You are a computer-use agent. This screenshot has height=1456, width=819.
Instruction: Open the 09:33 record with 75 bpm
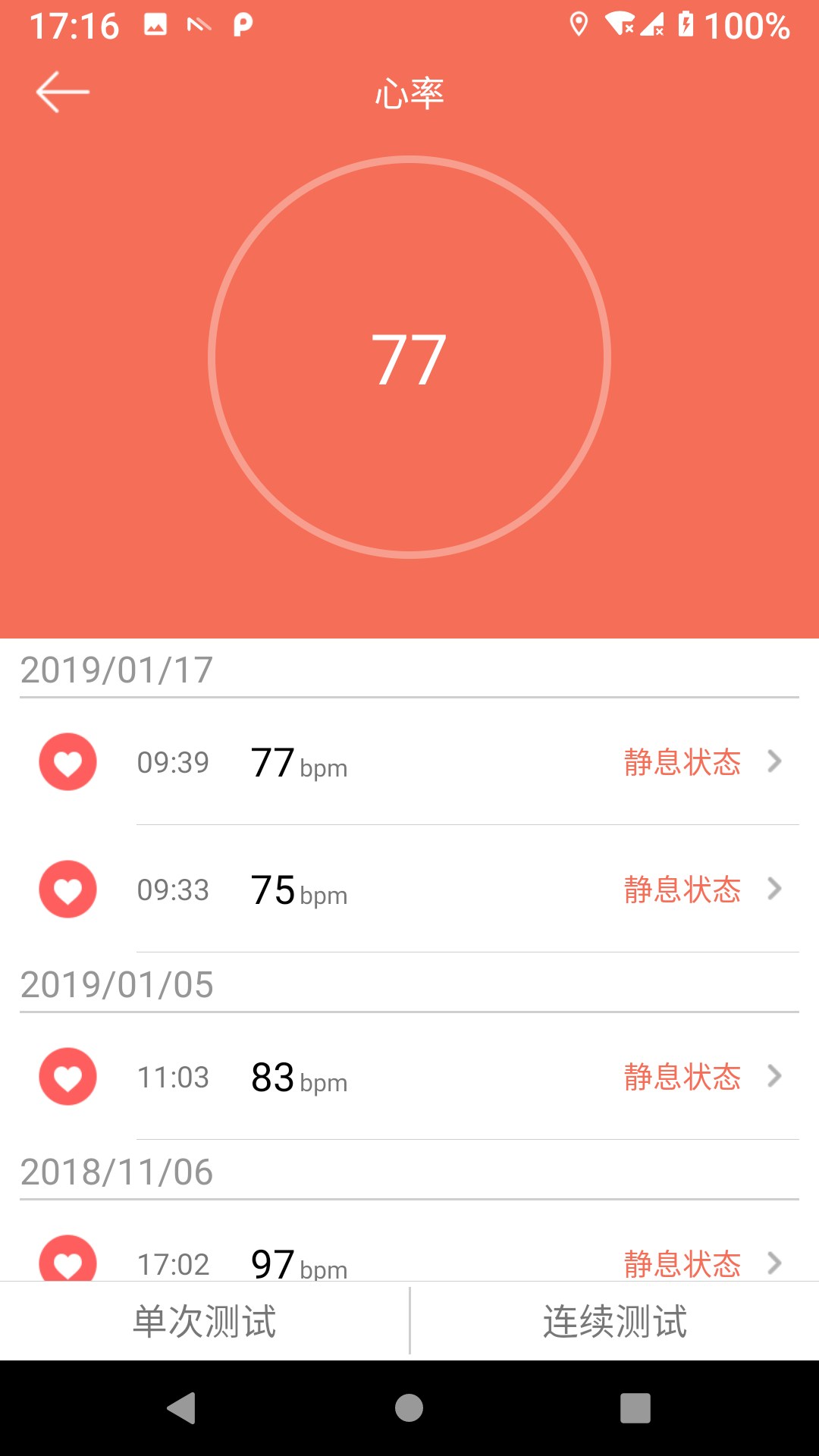(x=409, y=889)
